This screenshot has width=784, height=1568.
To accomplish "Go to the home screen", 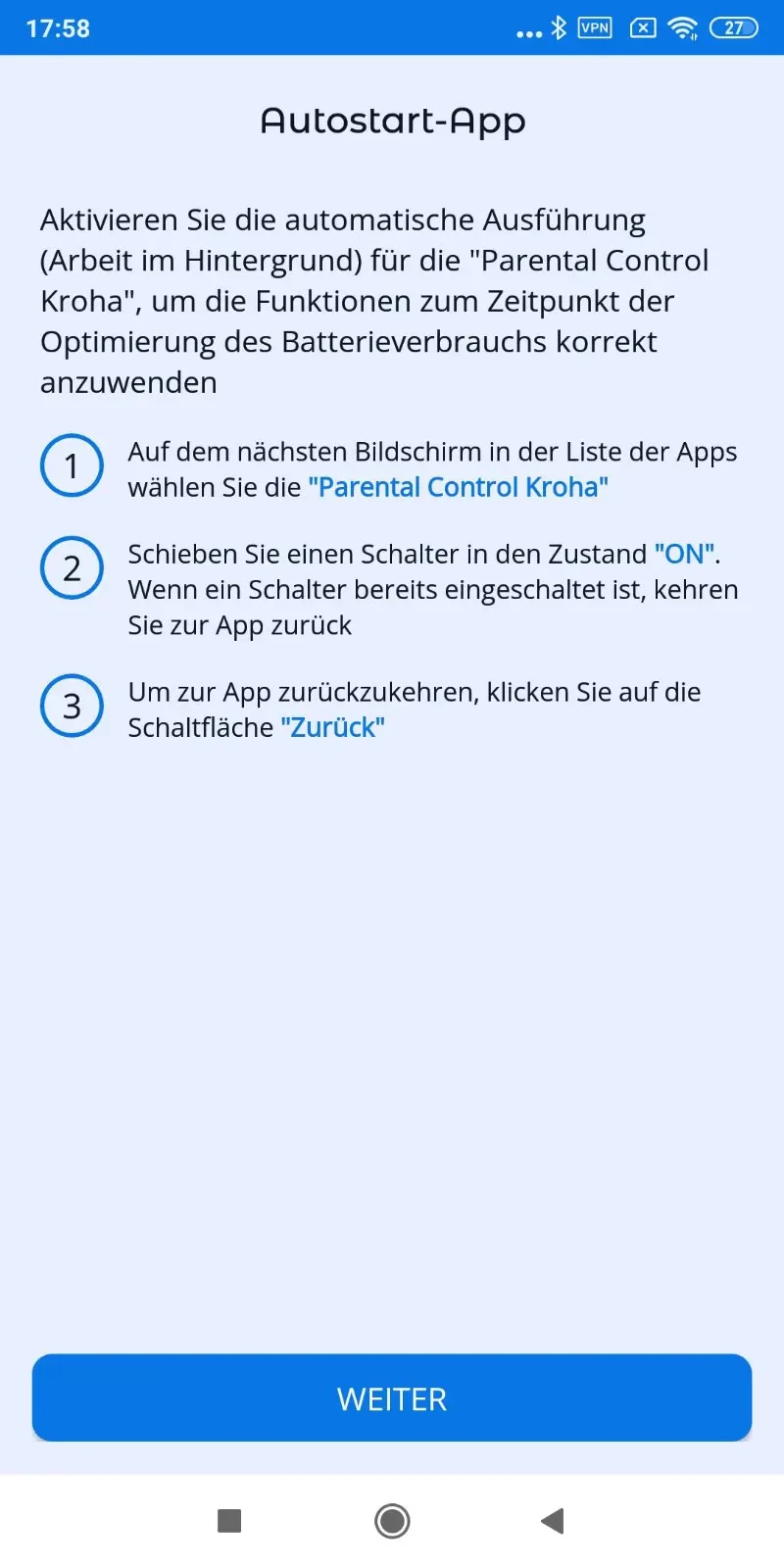I will pos(392,1521).
